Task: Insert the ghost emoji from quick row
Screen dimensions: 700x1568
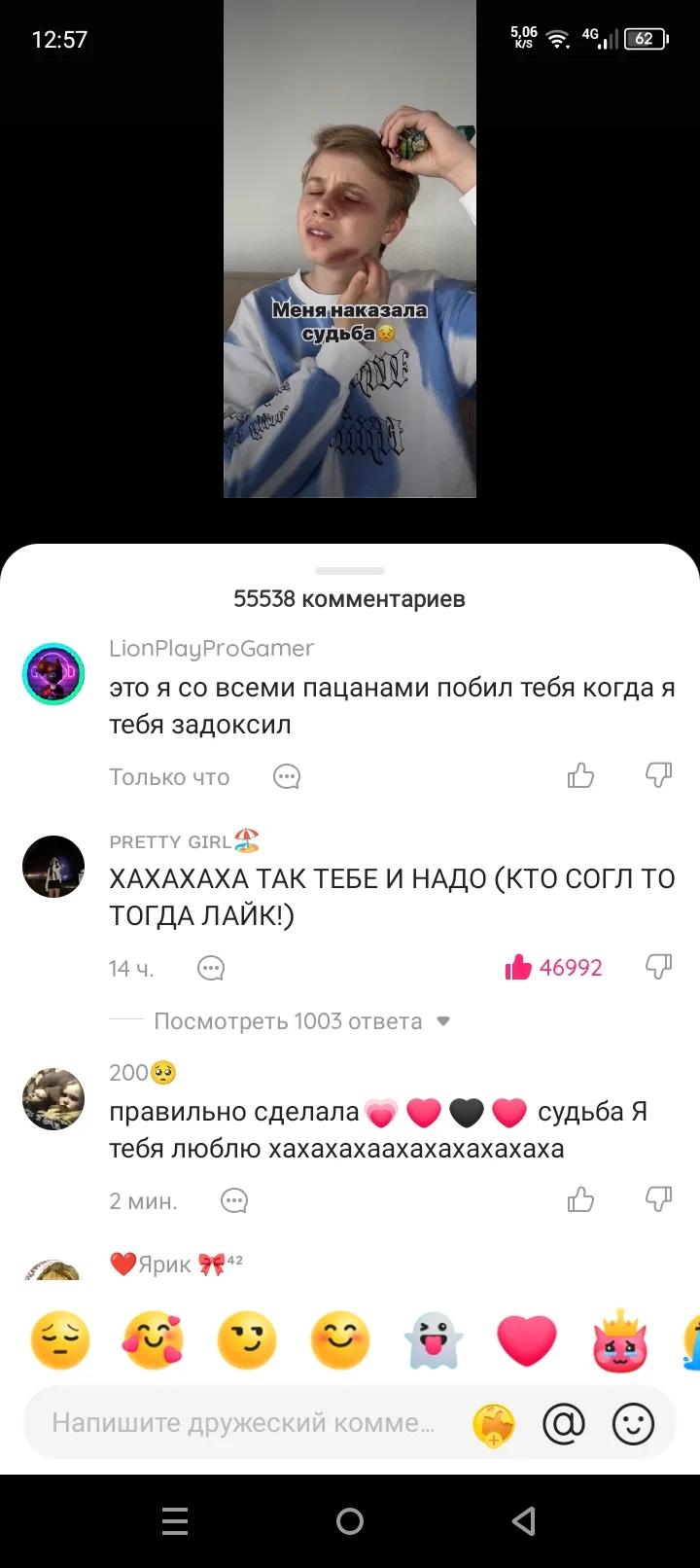Action: pyautogui.click(x=434, y=1340)
